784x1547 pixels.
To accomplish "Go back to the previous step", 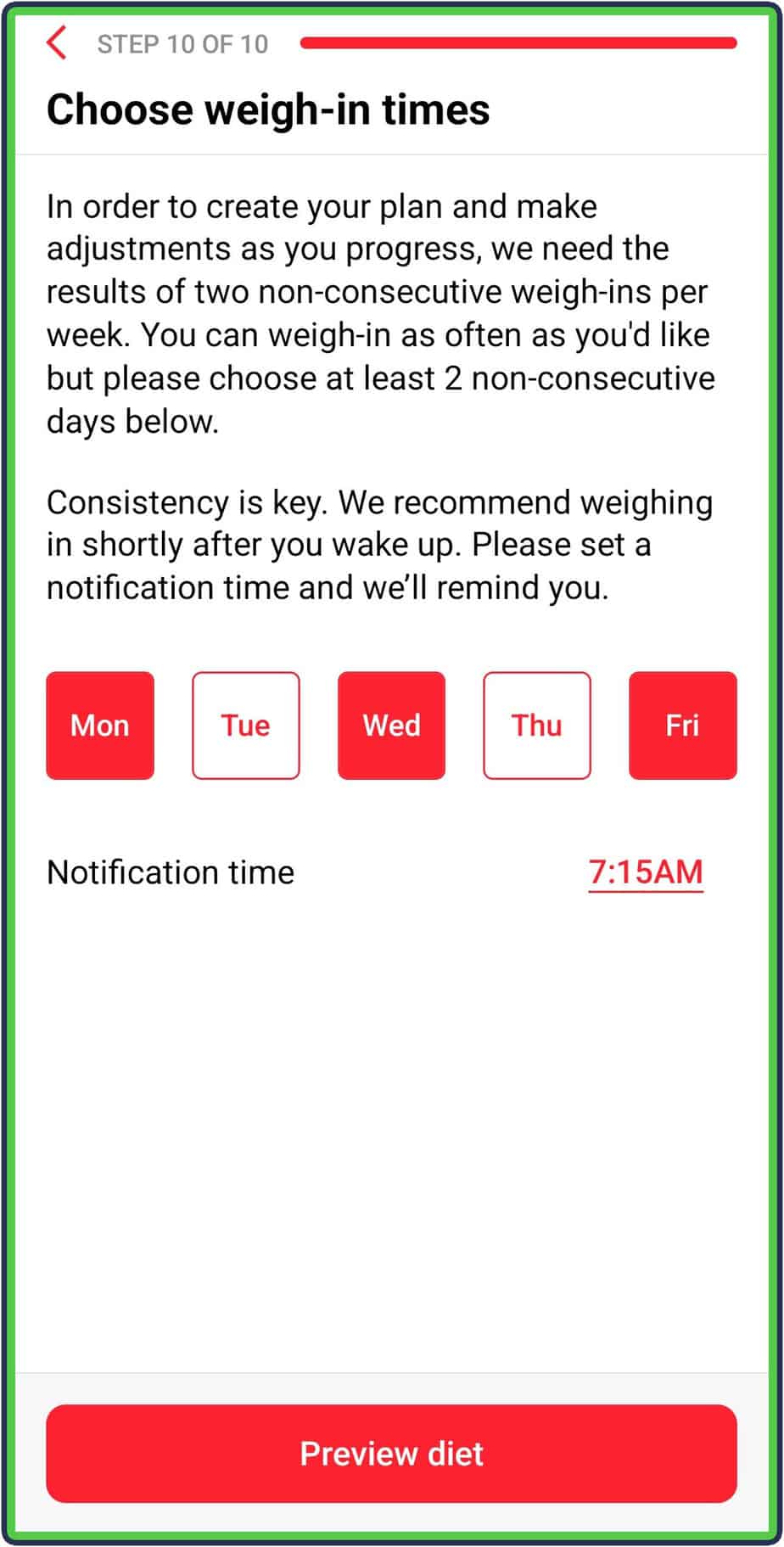I will click(57, 43).
